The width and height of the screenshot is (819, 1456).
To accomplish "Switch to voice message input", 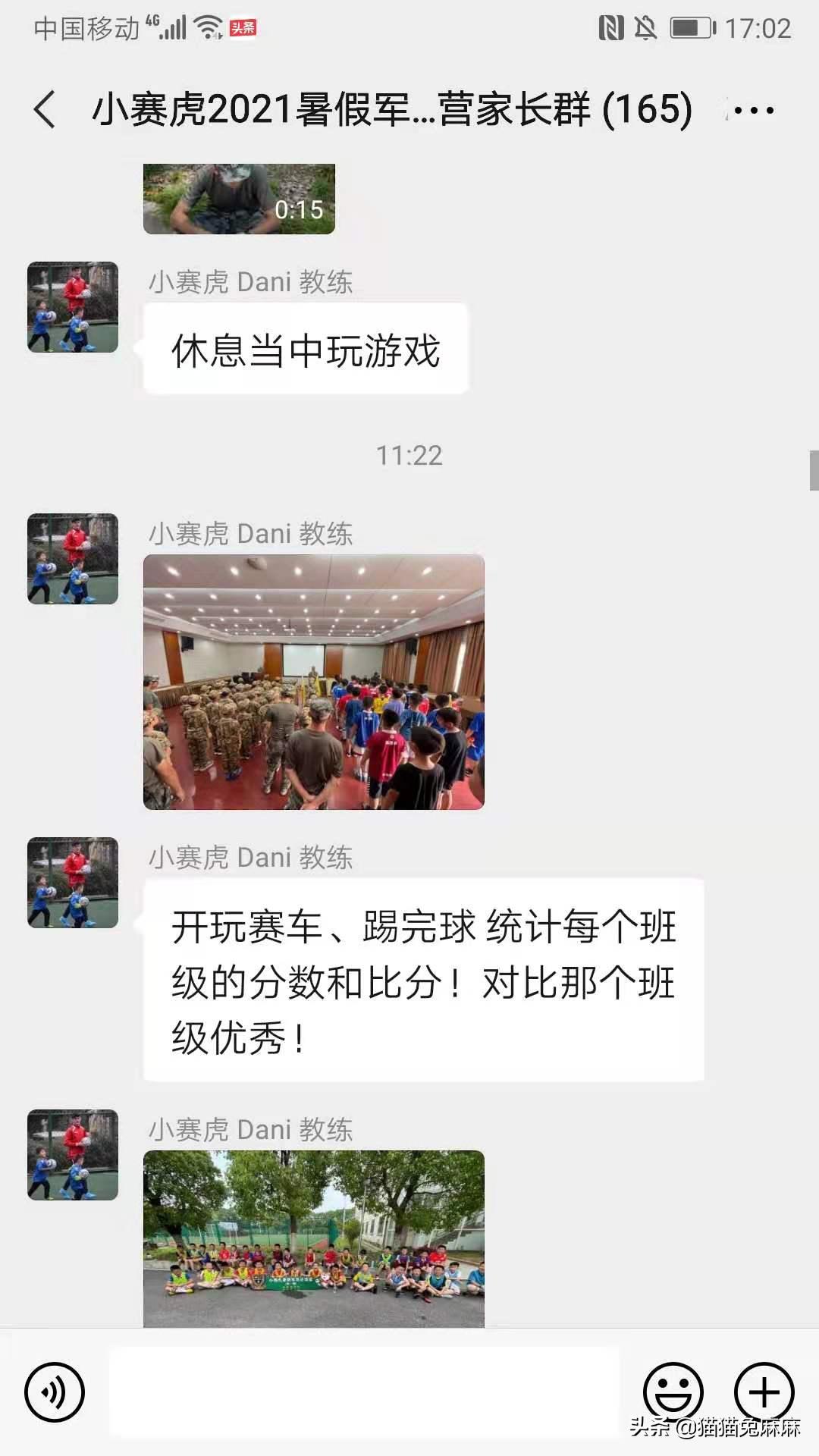I will pos(55,1392).
